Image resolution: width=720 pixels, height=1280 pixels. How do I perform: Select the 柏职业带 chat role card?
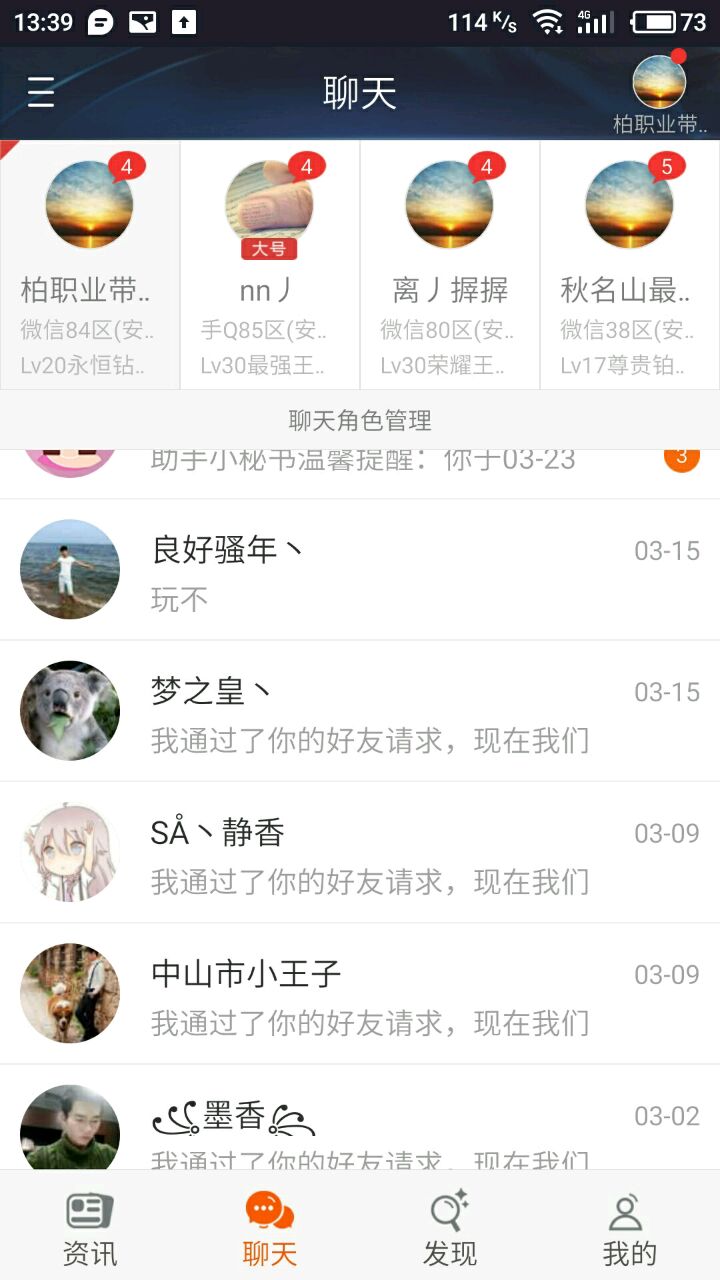tap(90, 265)
